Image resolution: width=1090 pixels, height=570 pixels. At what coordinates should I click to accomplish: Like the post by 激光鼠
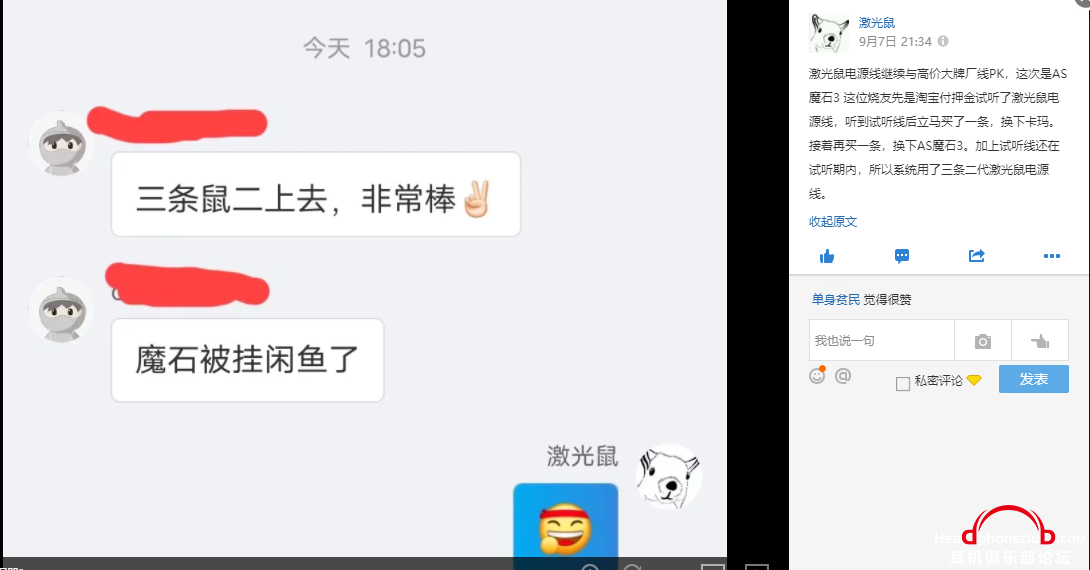click(827, 256)
